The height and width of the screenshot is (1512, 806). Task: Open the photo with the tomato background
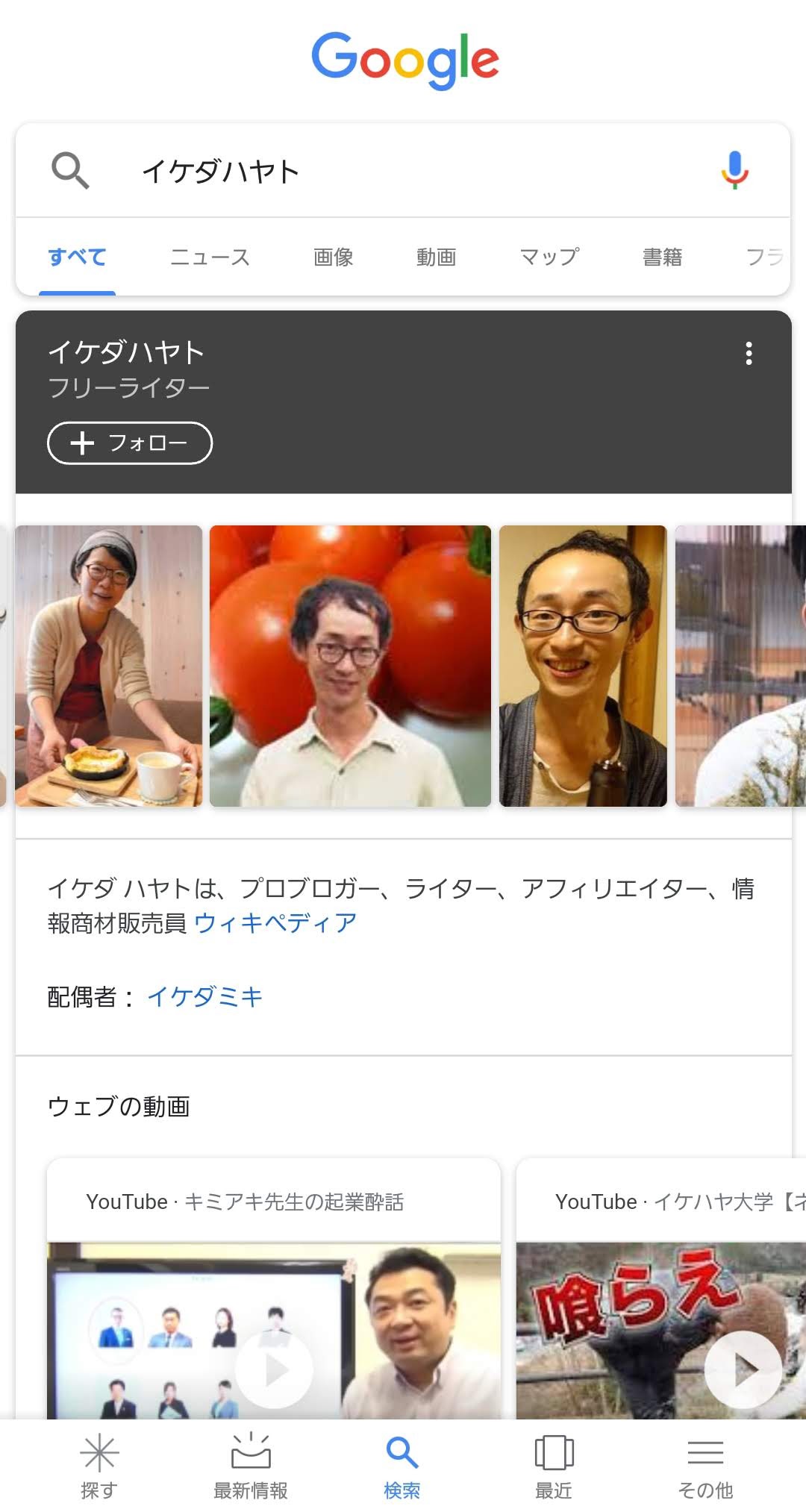[350, 666]
